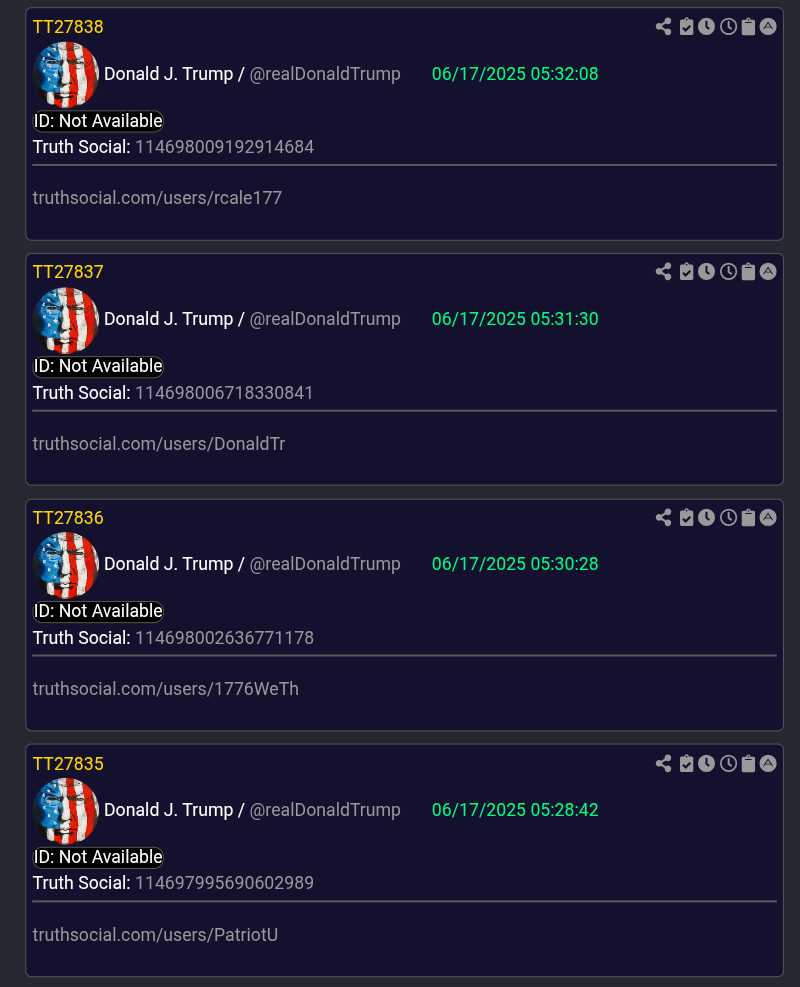Share post TT27838
This screenshot has height=987, width=800.
tap(663, 26)
